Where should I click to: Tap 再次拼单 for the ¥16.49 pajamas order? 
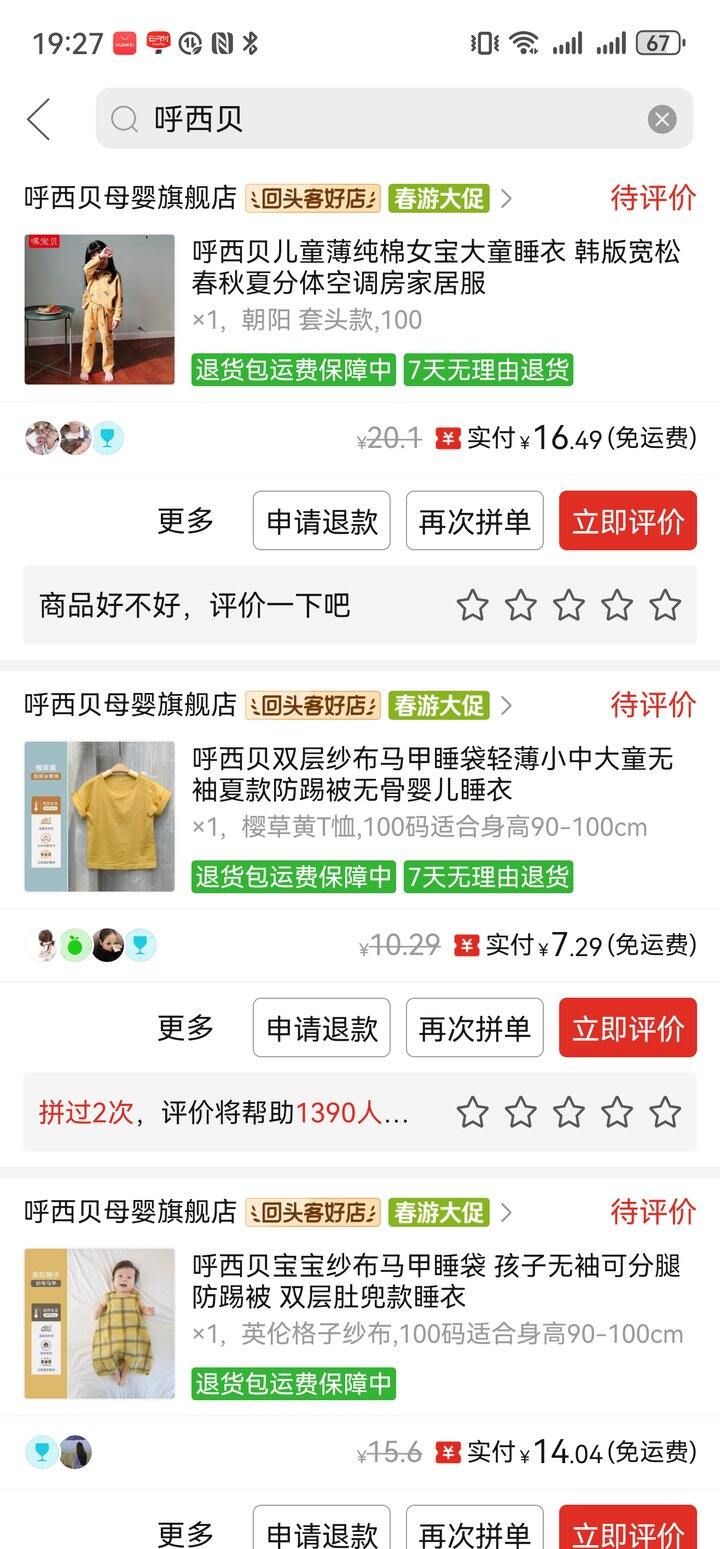(474, 521)
